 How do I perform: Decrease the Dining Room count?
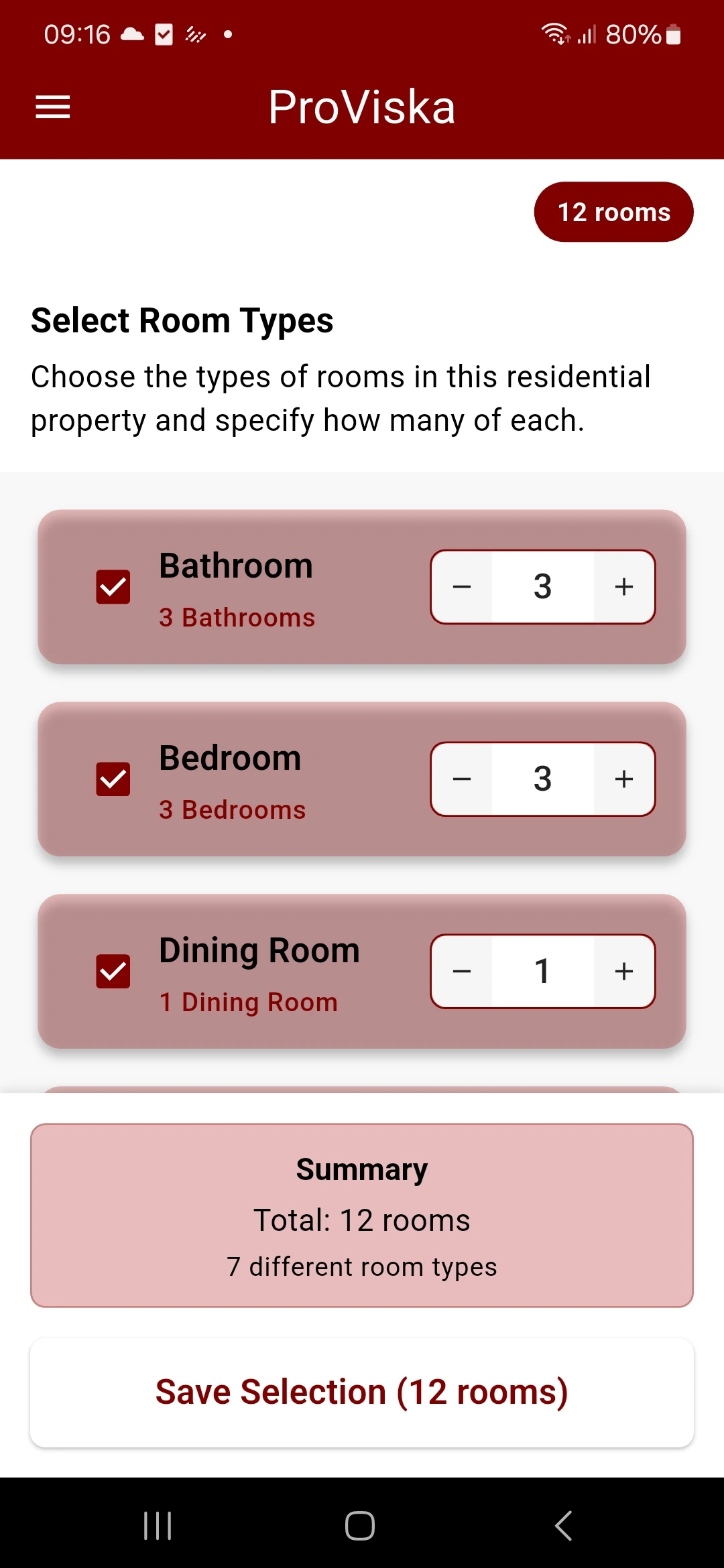(462, 972)
